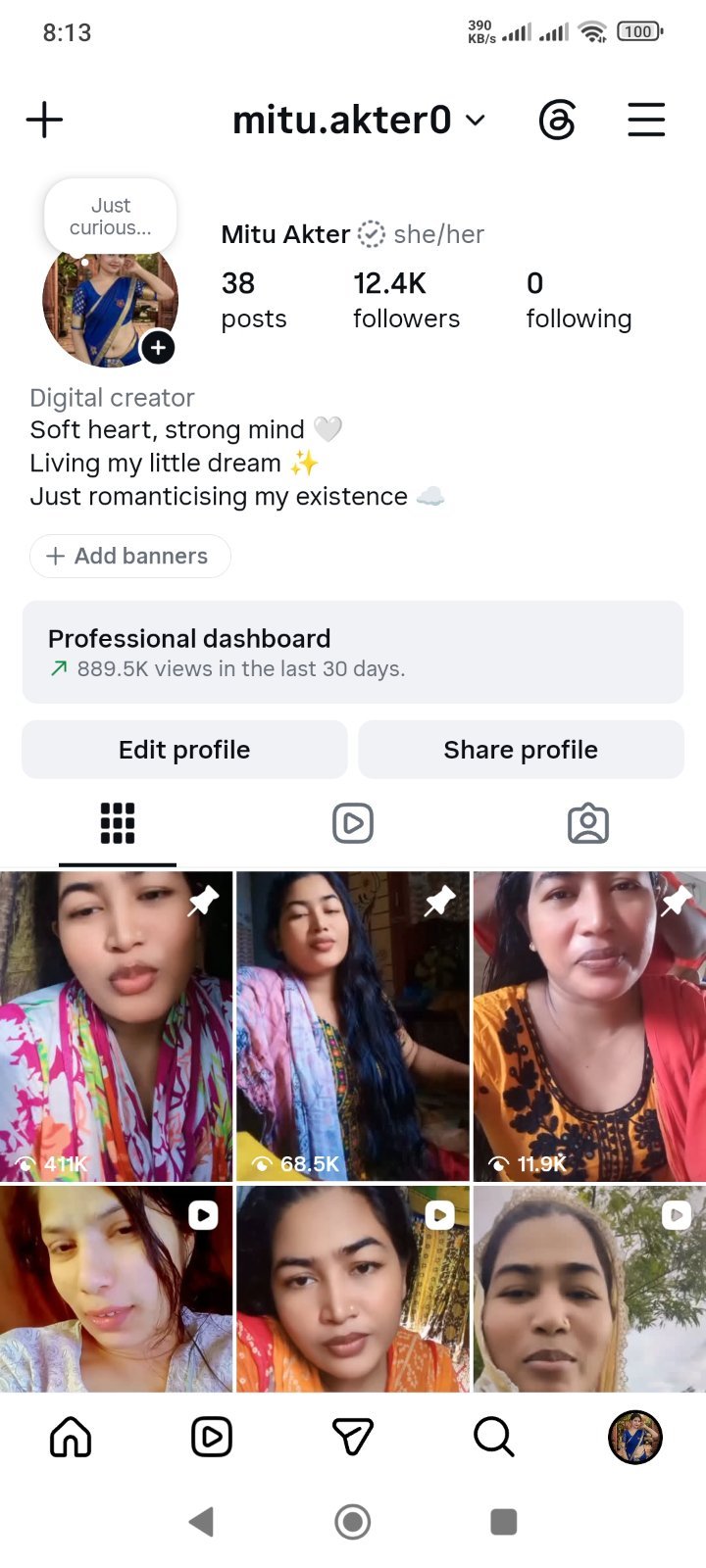
Task: Open the Professional dashboard
Action: (x=353, y=652)
